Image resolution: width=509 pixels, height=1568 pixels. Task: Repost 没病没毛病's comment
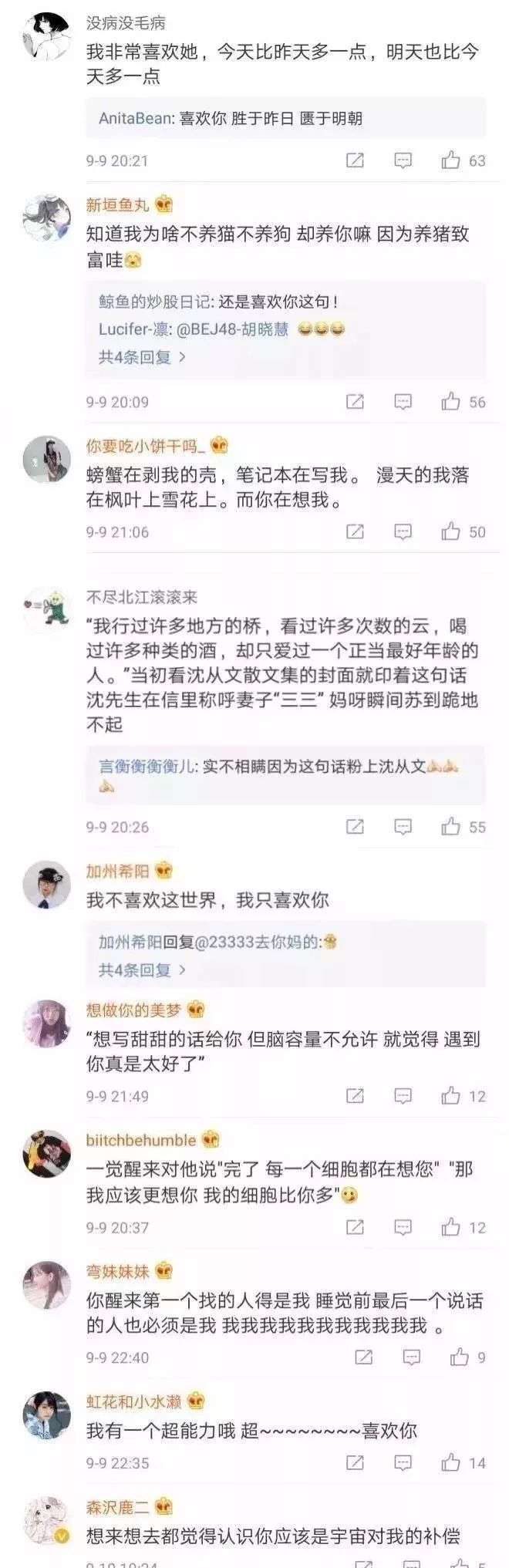coord(355,160)
